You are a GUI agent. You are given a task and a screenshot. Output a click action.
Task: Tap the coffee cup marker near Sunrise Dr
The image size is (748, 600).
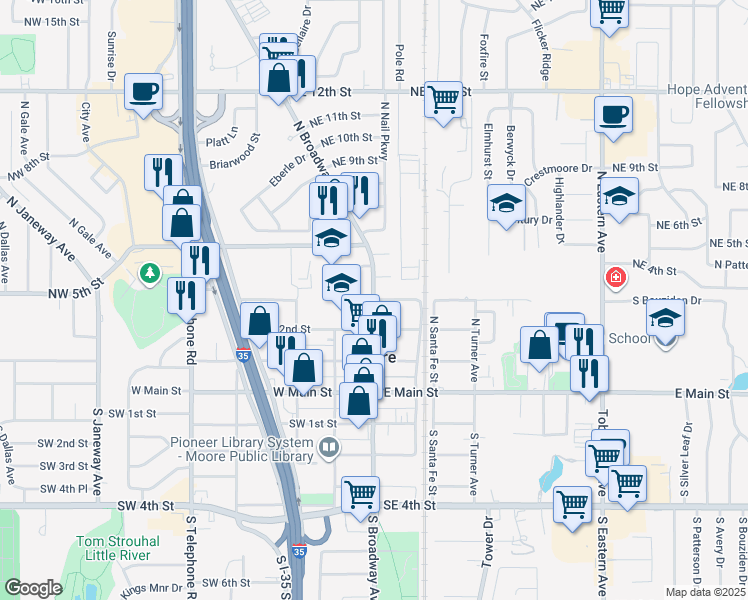[x=144, y=91]
